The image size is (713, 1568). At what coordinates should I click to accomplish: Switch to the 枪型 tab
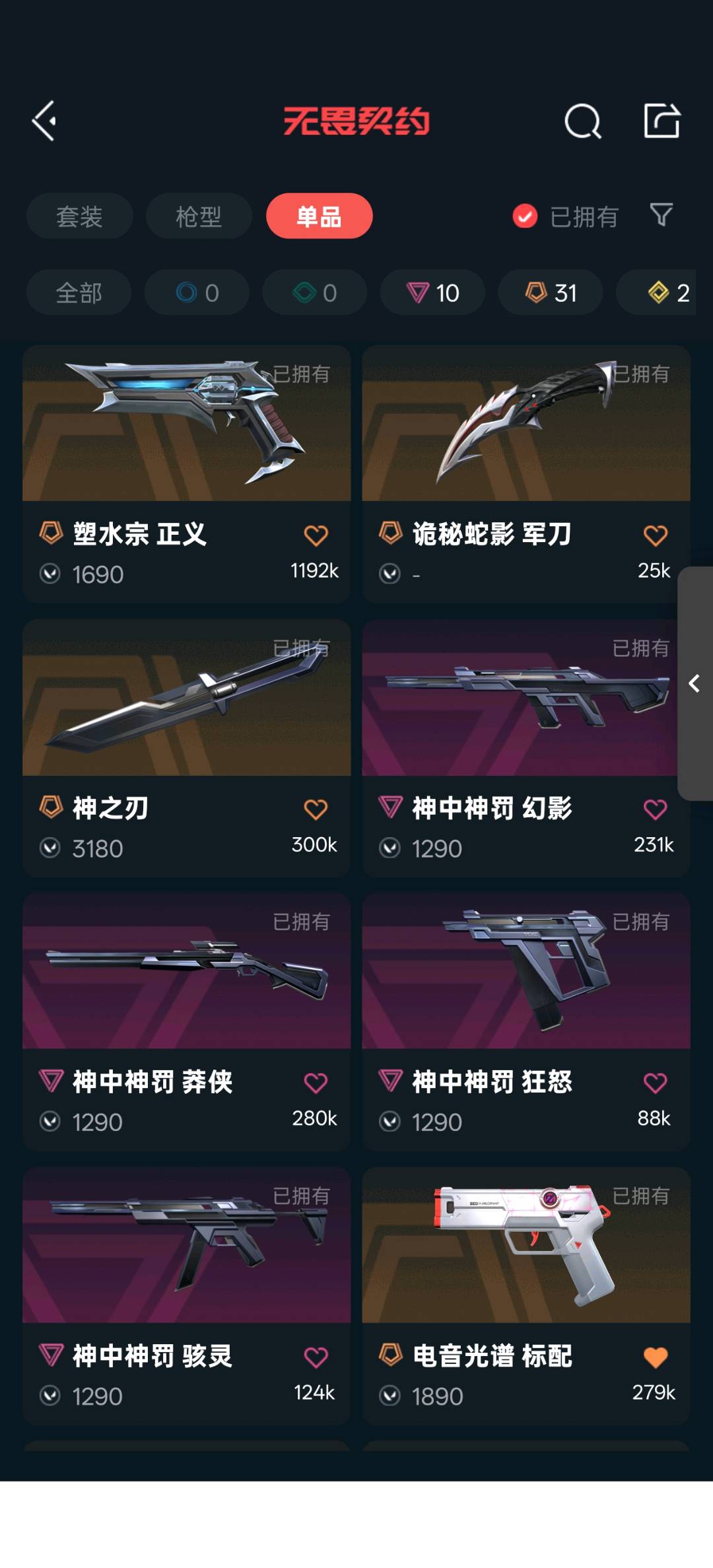coord(199,217)
